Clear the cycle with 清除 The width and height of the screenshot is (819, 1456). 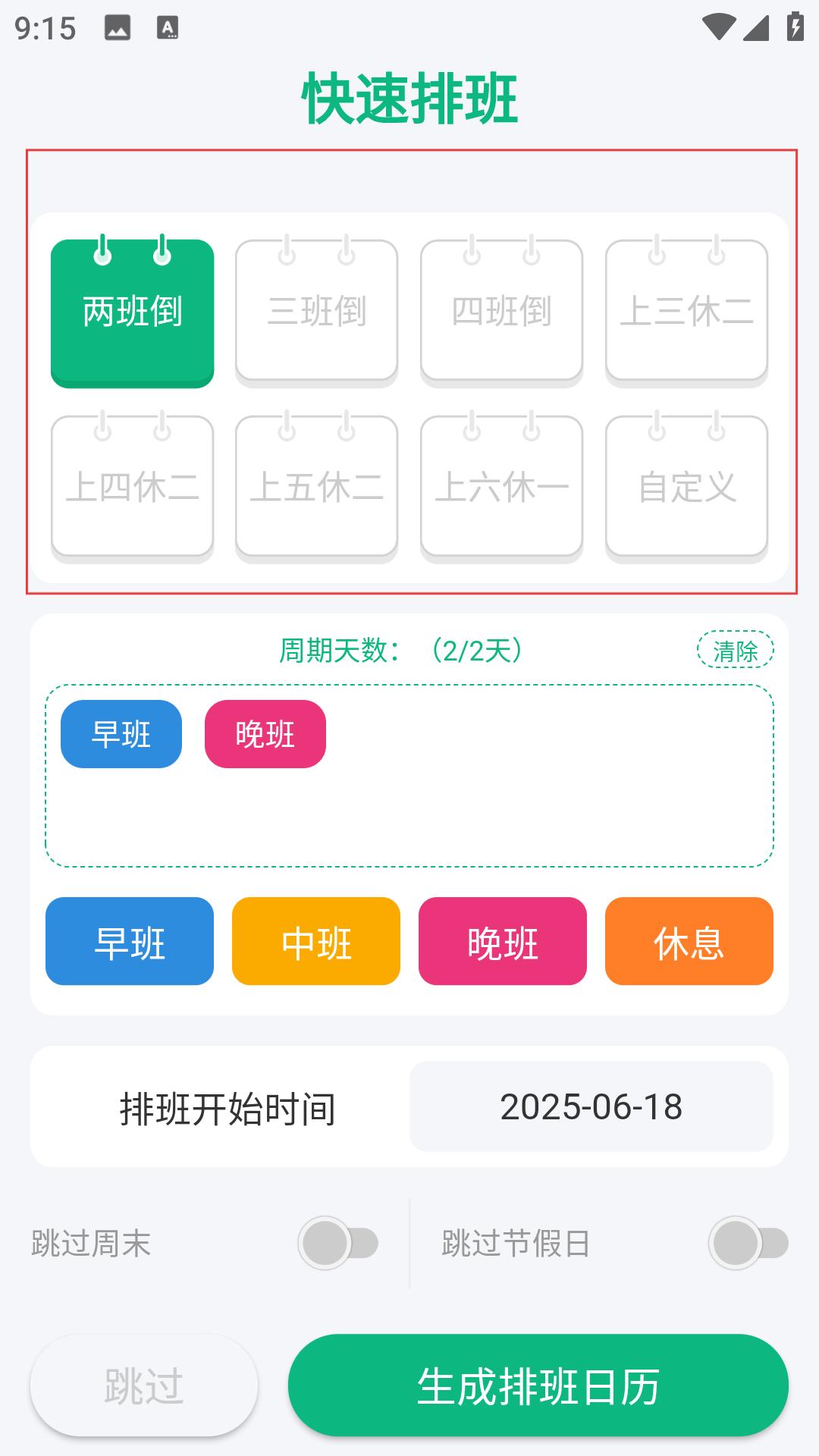pyautogui.click(x=736, y=650)
